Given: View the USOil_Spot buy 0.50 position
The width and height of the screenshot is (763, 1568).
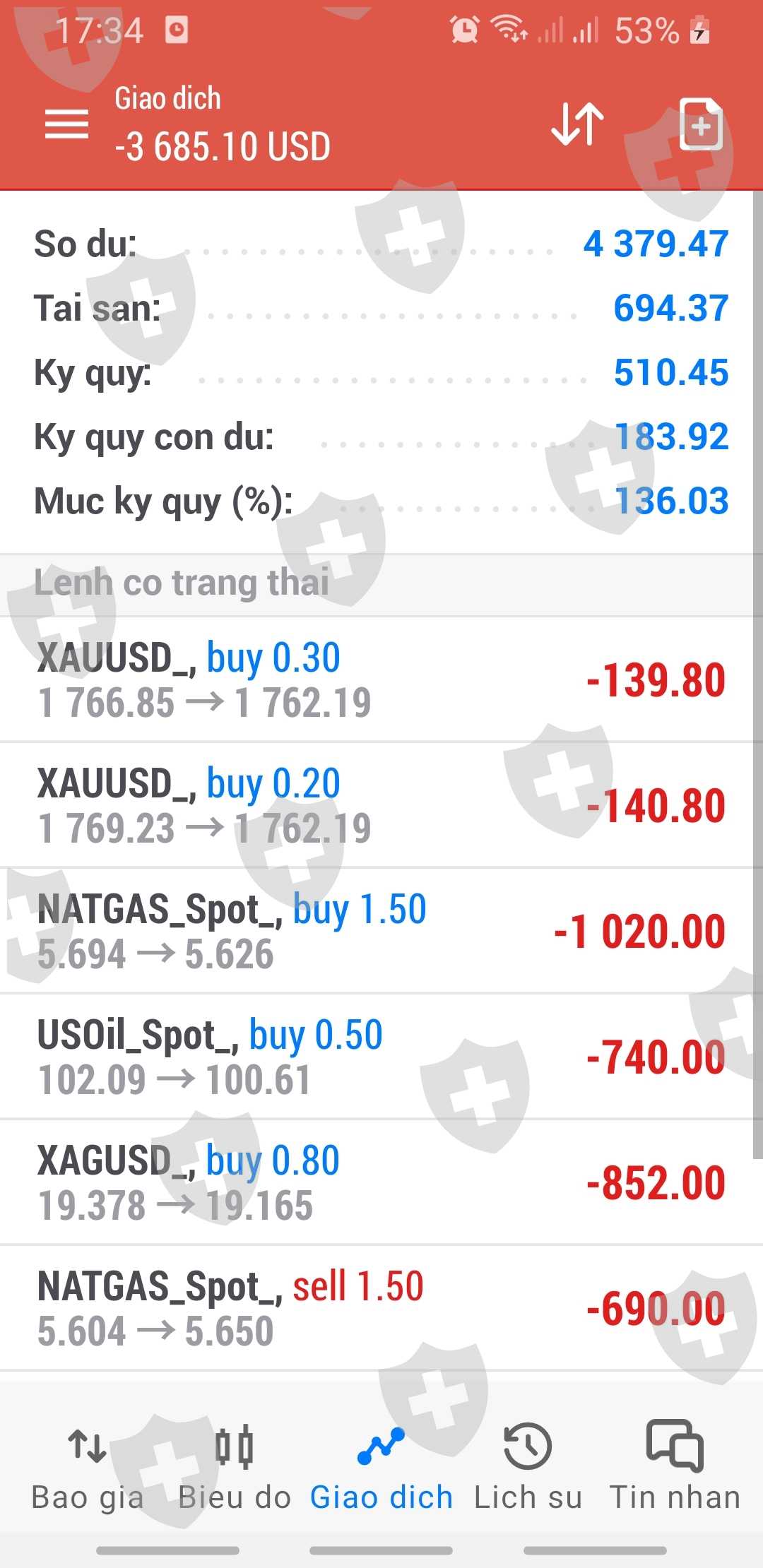Looking at the screenshot, I should pyautogui.click(x=381, y=1057).
